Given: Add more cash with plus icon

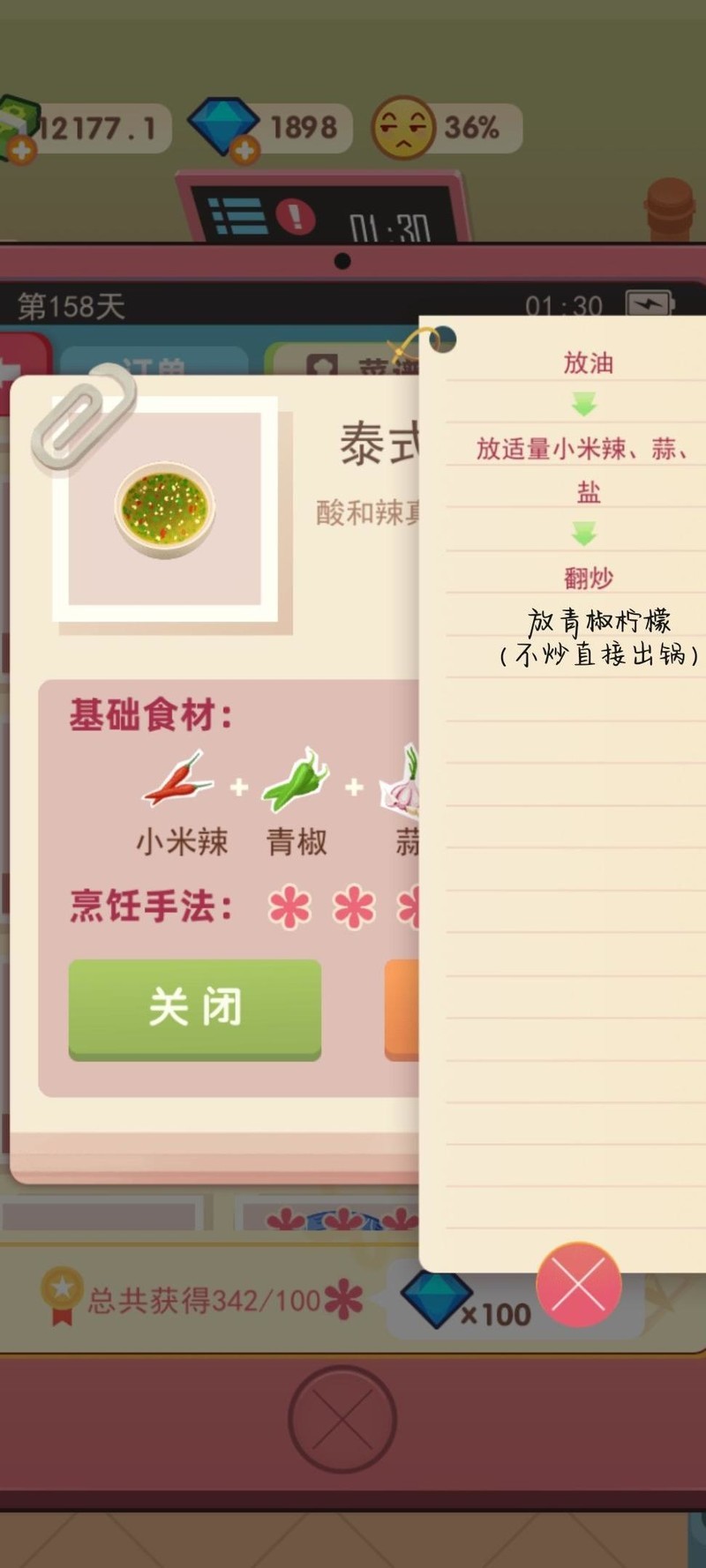Looking at the screenshot, I should point(21,151).
